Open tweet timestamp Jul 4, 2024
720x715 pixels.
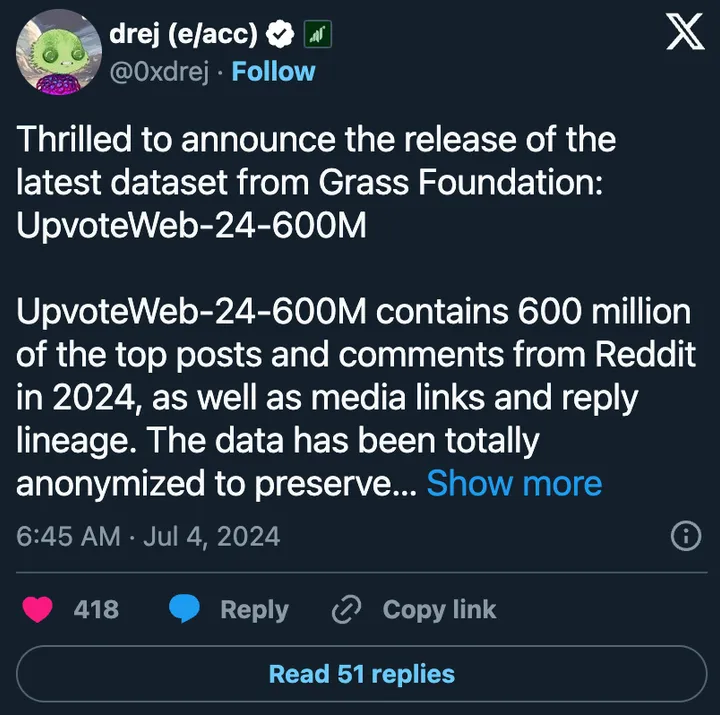coord(148,536)
